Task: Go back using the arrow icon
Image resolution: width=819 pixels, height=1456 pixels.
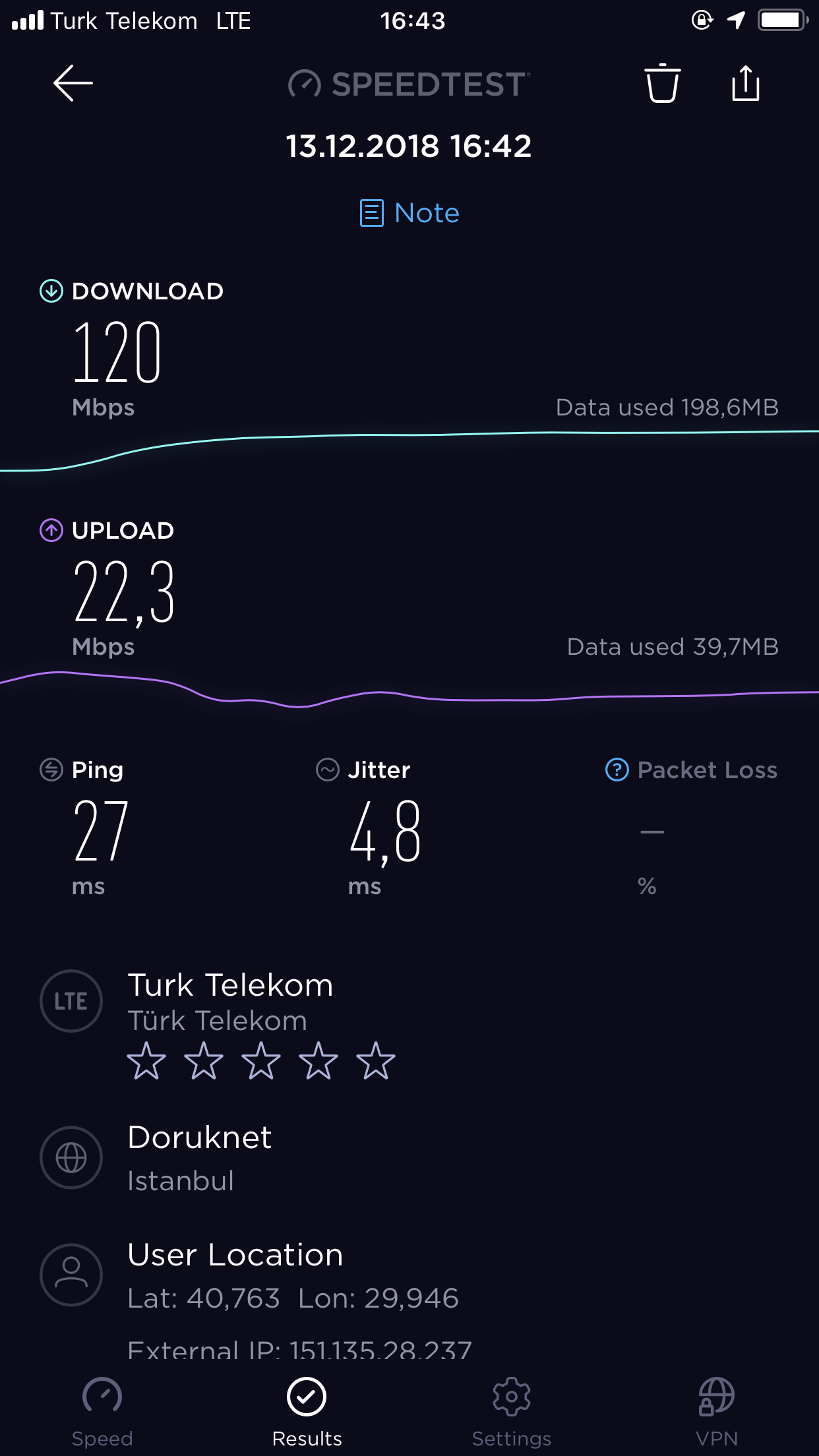Action: 73,83
